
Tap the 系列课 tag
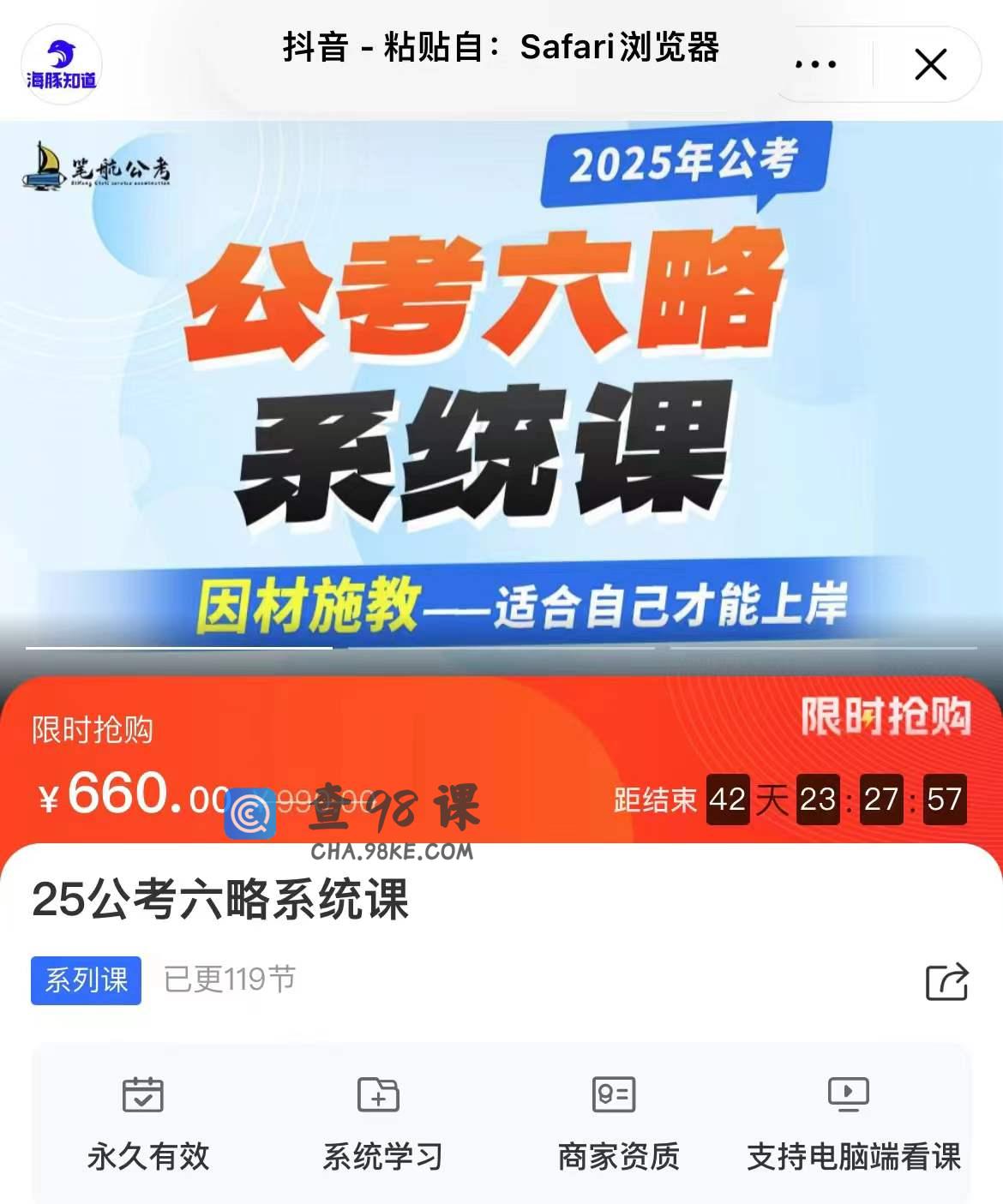pyautogui.click(x=86, y=980)
